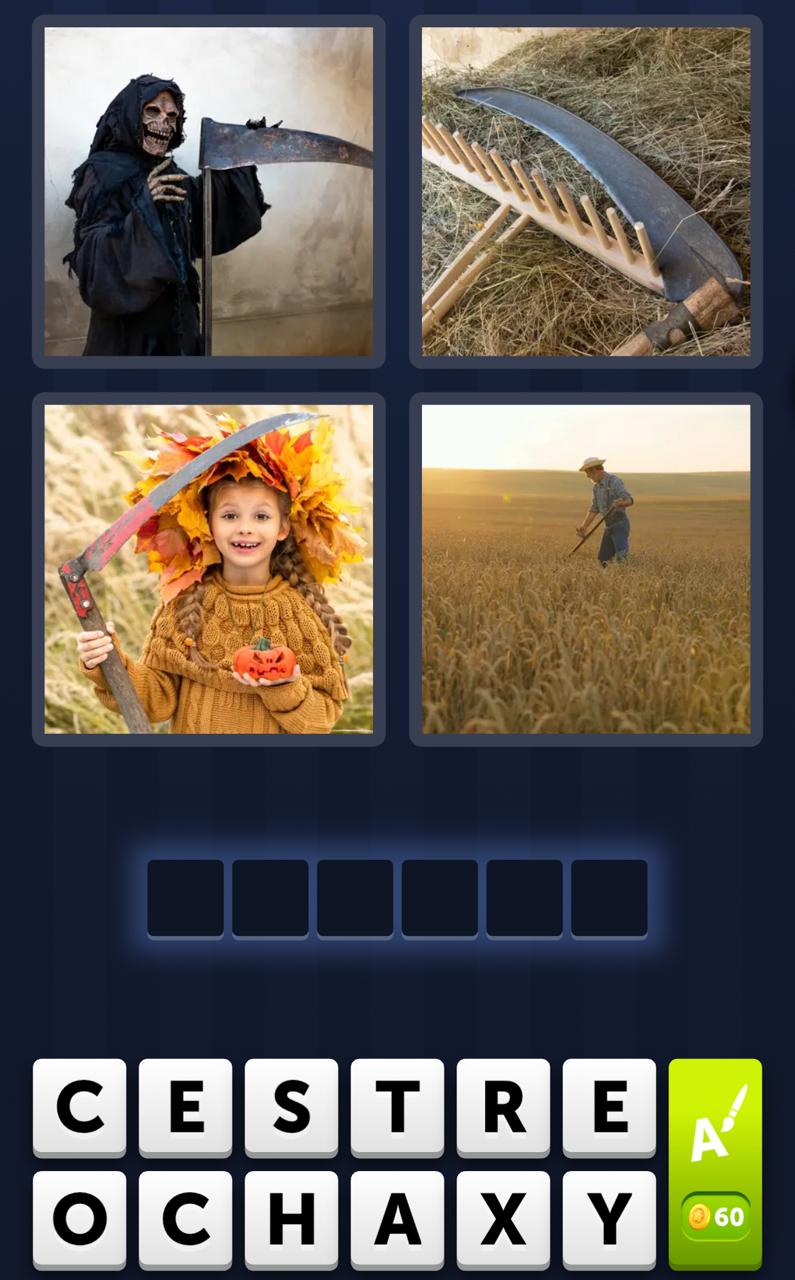
Task: Add the letter H tile
Action: point(291,1219)
